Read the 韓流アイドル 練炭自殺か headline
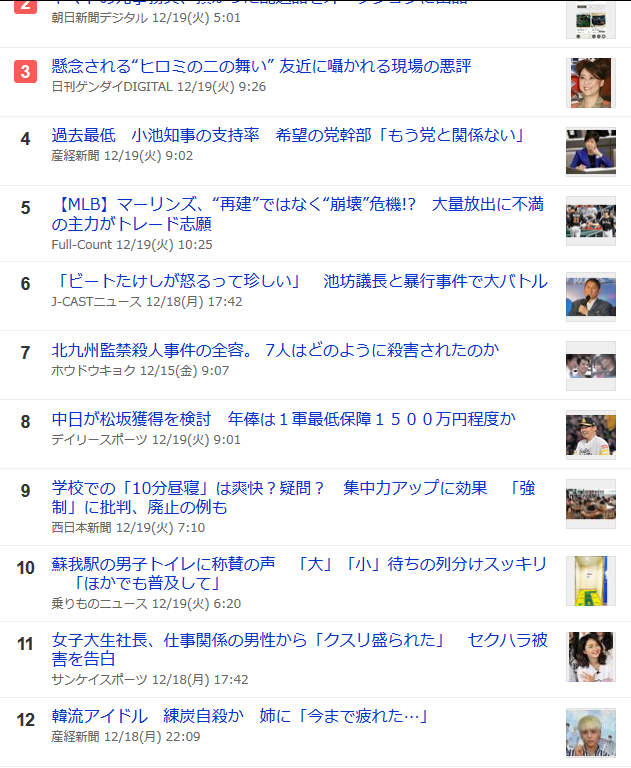The image size is (631, 768). coord(240,716)
